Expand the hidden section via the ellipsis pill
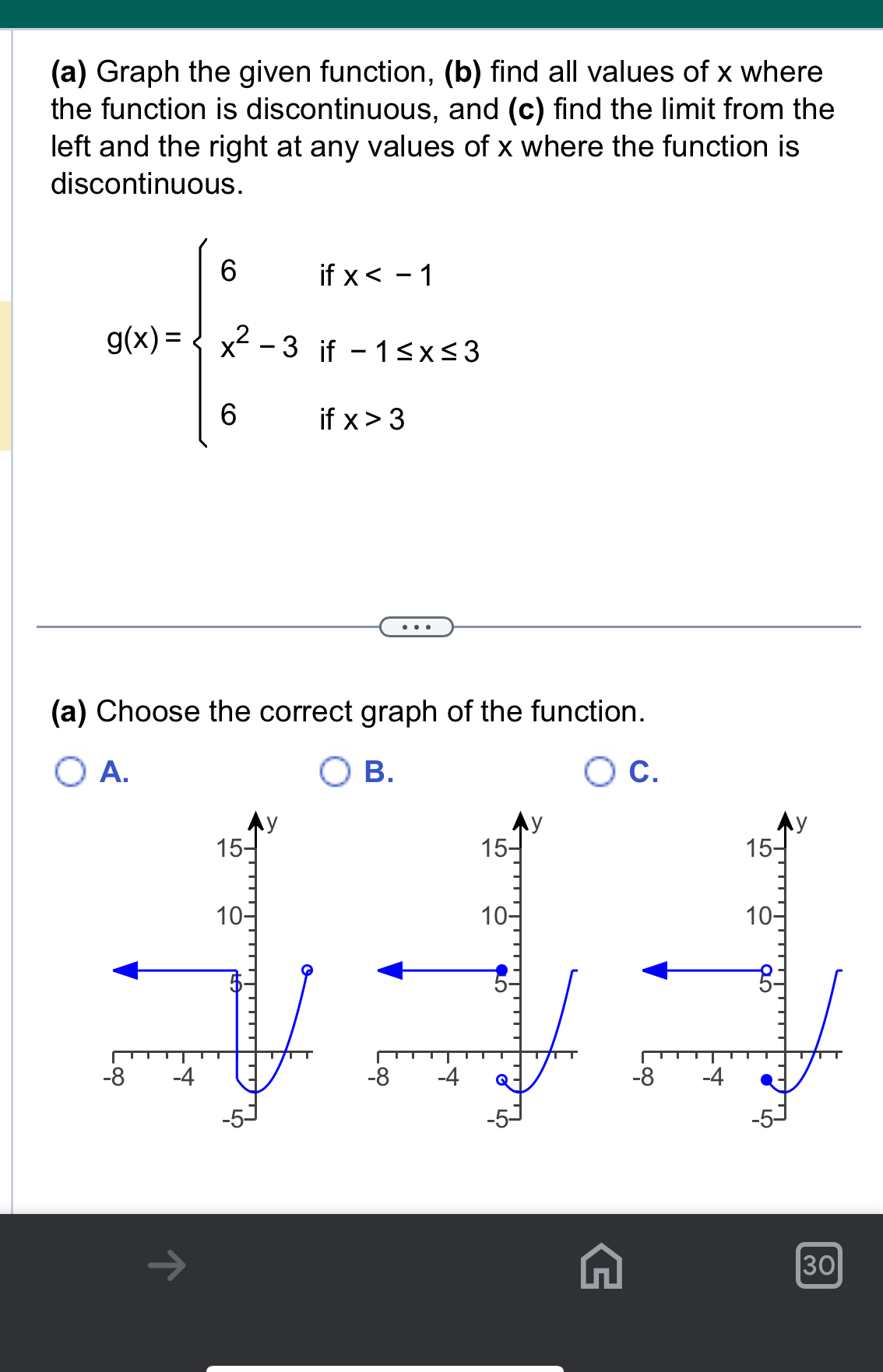This screenshot has height=1372, width=883. tap(417, 626)
